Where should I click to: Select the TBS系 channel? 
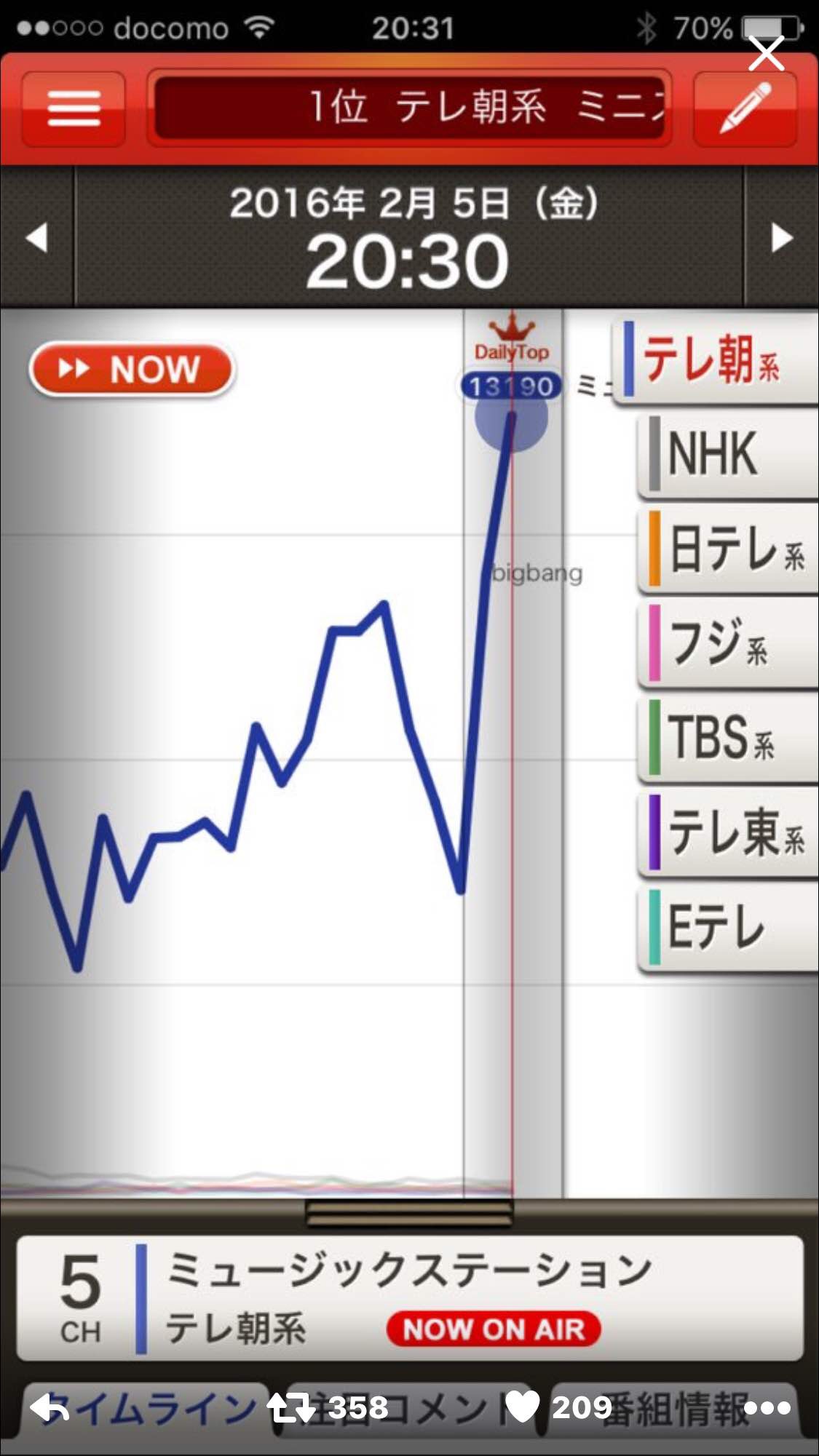click(x=728, y=738)
